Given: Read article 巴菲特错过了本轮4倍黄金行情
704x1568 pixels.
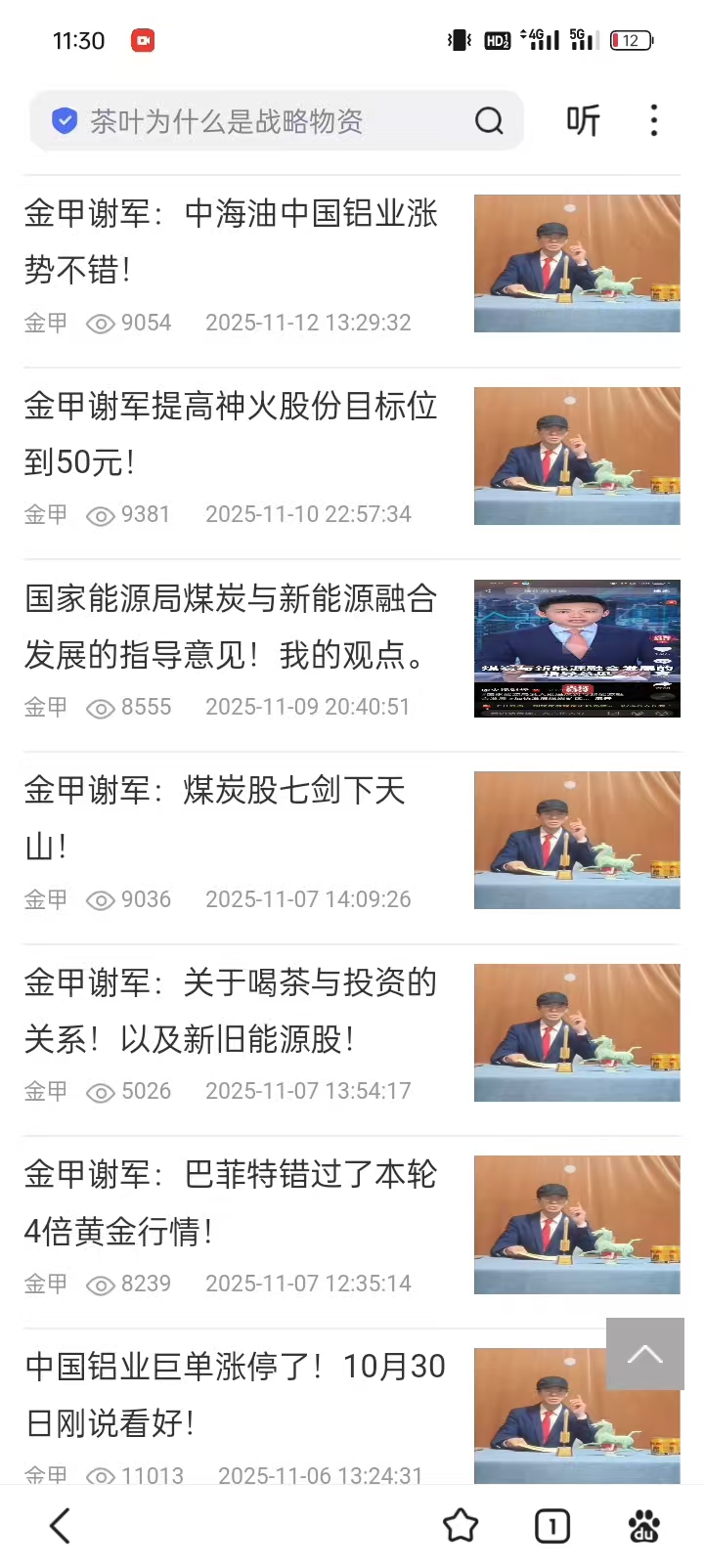Looking at the screenshot, I should (x=231, y=1202).
